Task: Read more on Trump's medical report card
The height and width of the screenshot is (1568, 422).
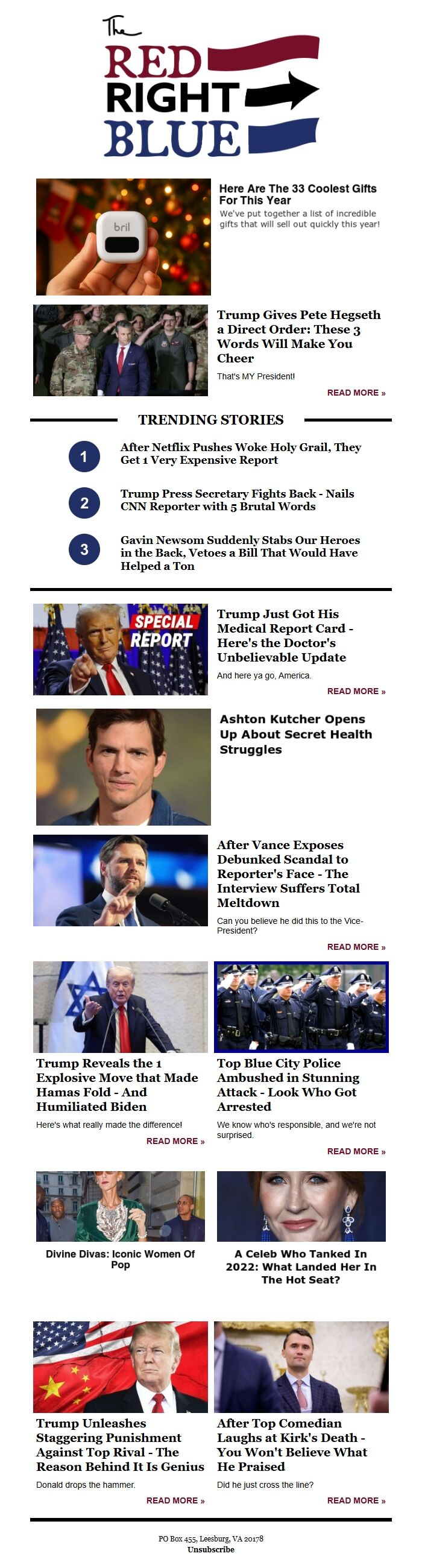Action: (x=356, y=691)
